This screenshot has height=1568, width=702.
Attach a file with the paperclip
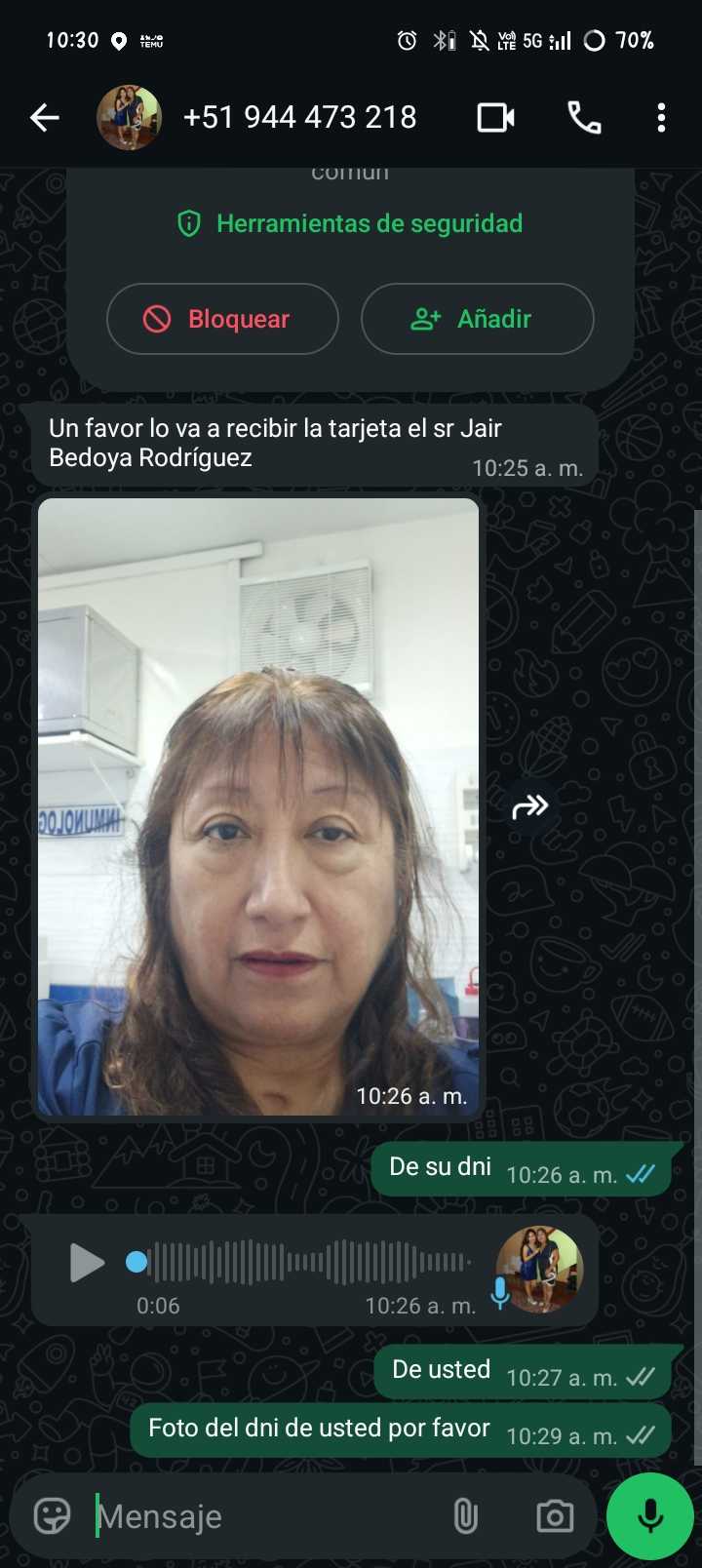(466, 1516)
